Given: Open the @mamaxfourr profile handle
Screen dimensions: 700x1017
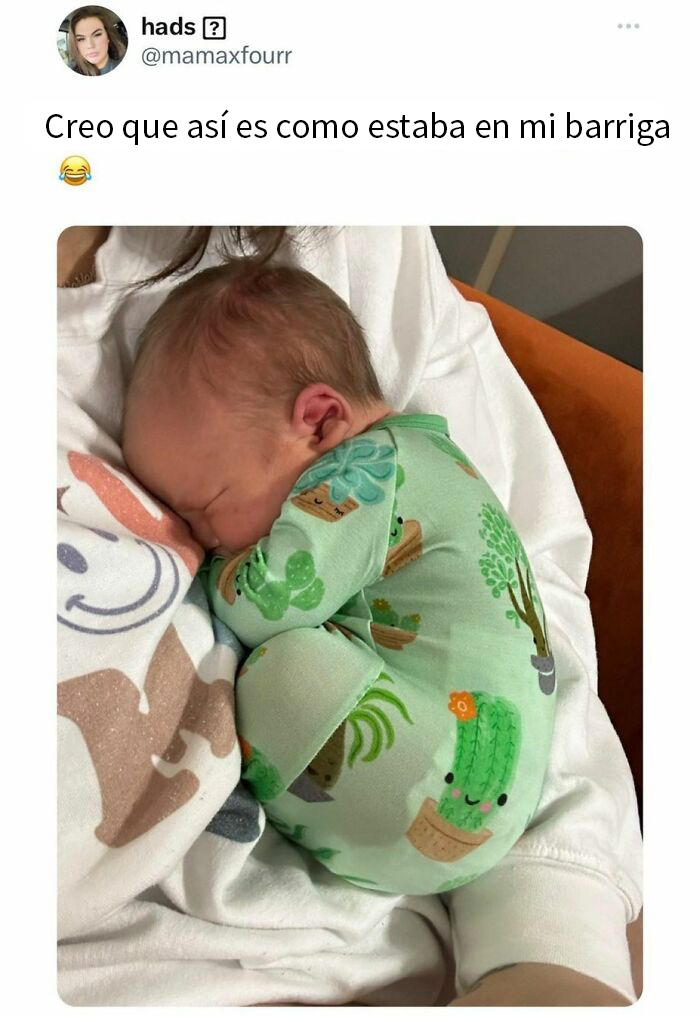Looking at the screenshot, I should pyautogui.click(x=216, y=56).
